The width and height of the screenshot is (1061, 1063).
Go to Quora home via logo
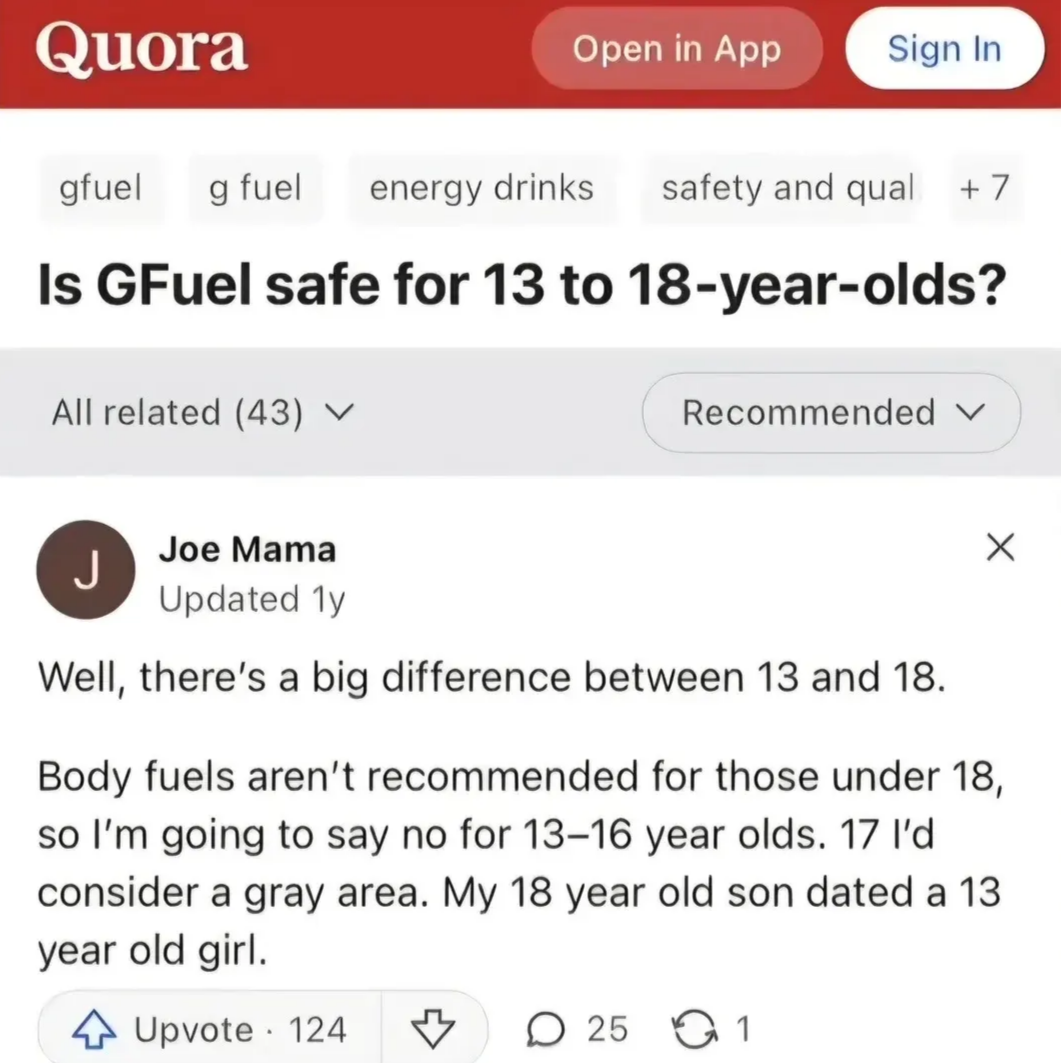140,49
